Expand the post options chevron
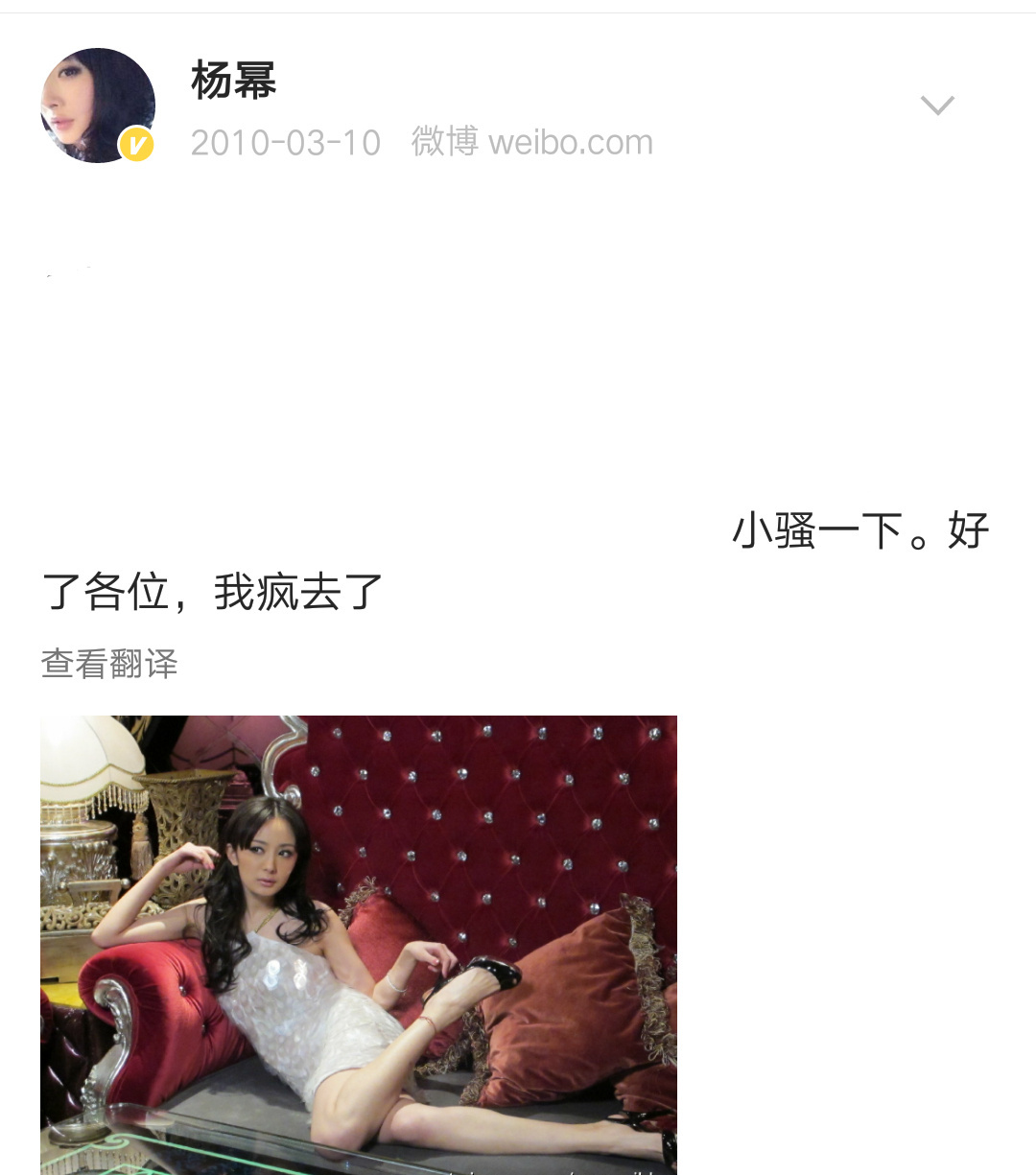Image resolution: width=1036 pixels, height=1175 pixels. 936,105
